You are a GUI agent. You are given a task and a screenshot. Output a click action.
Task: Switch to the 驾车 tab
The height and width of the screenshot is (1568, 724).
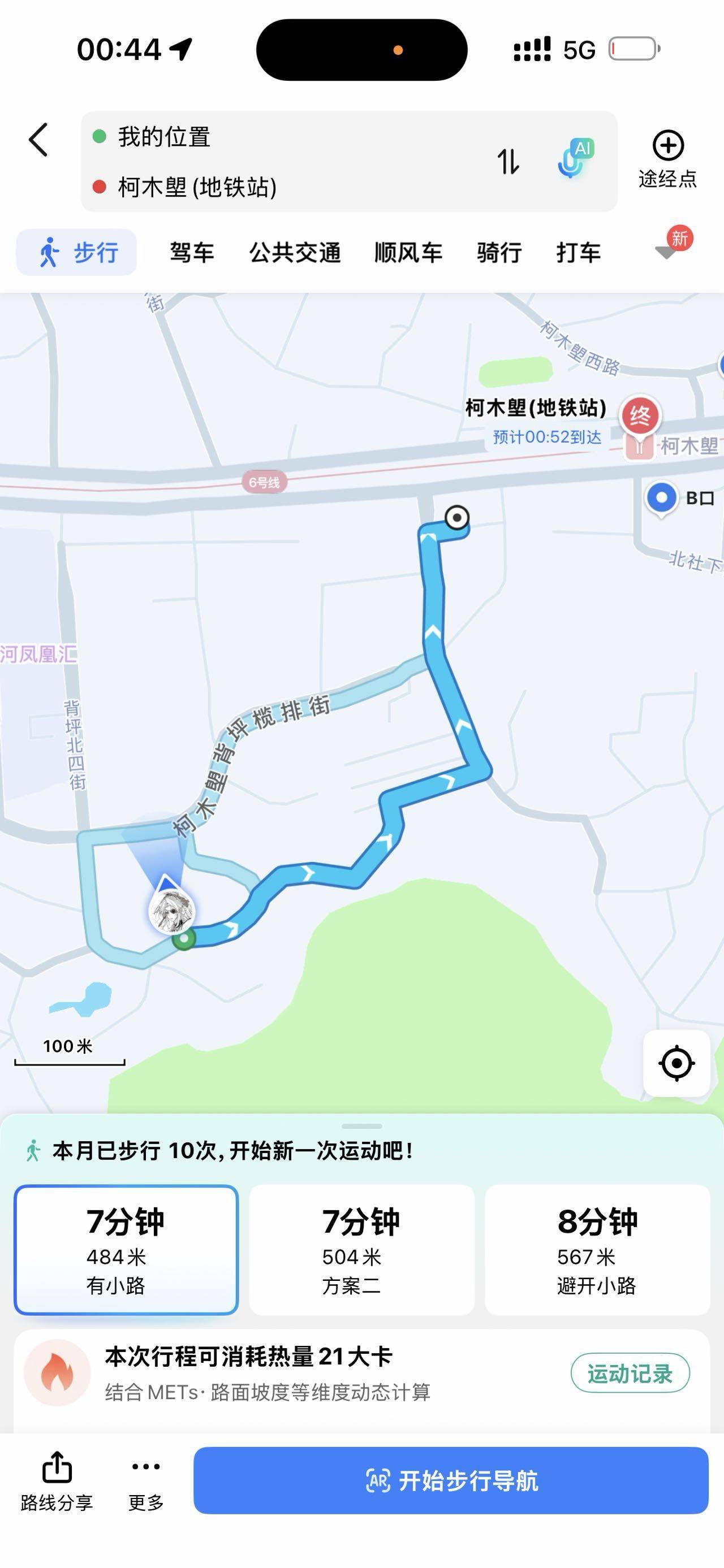coord(192,252)
